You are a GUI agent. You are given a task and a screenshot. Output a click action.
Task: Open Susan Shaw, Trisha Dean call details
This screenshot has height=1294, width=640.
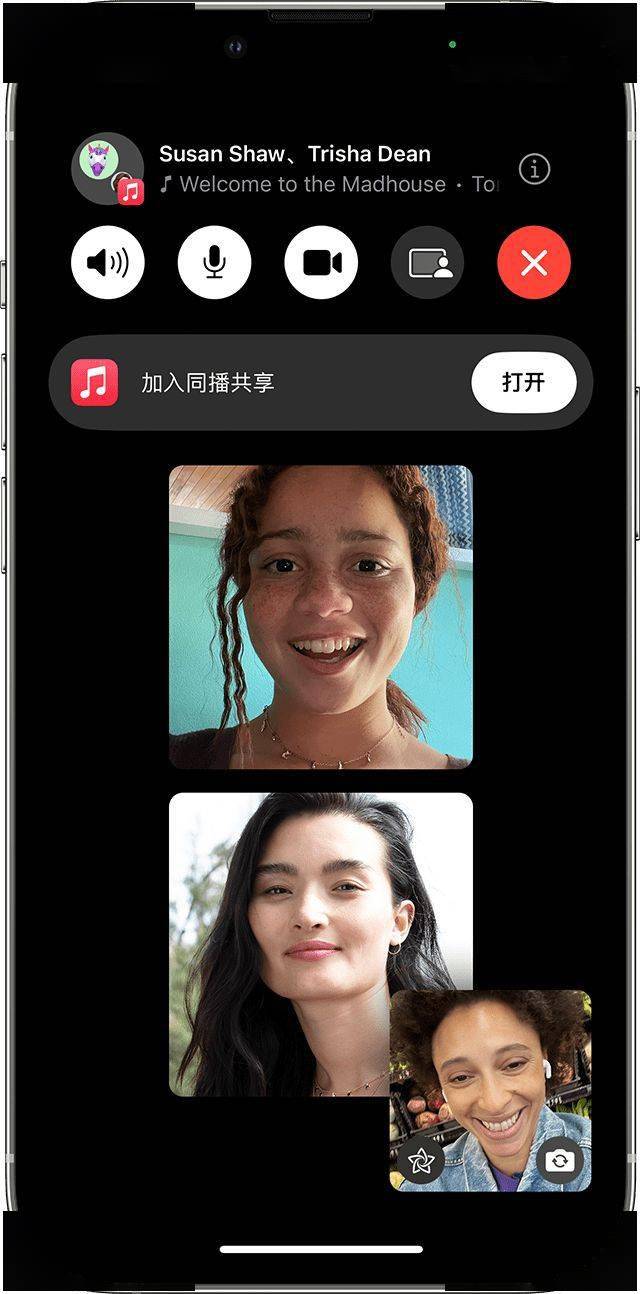[x=295, y=155]
